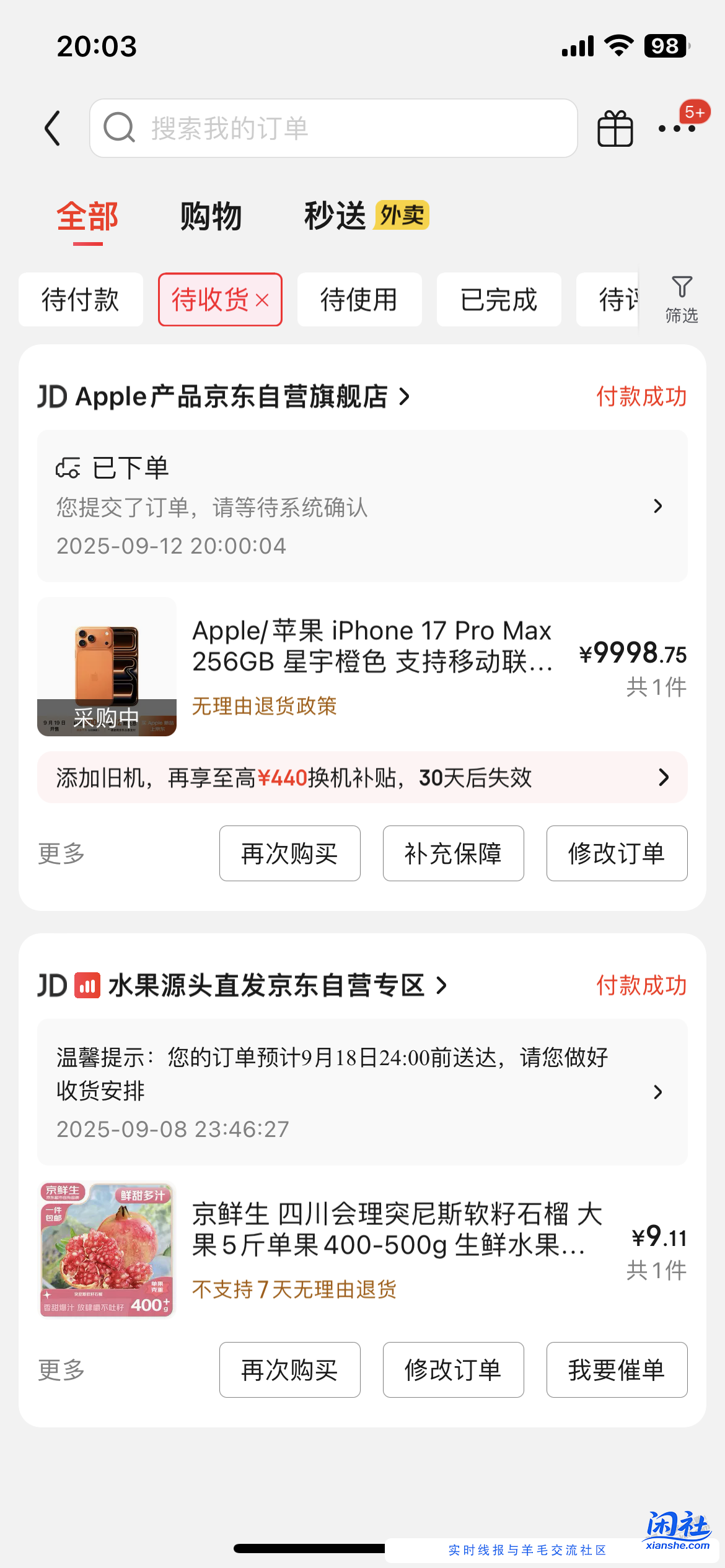This screenshot has width=725, height=1568.
Task: Tap 我要催单 on the pomegranate order
Action: [617, 1370]
